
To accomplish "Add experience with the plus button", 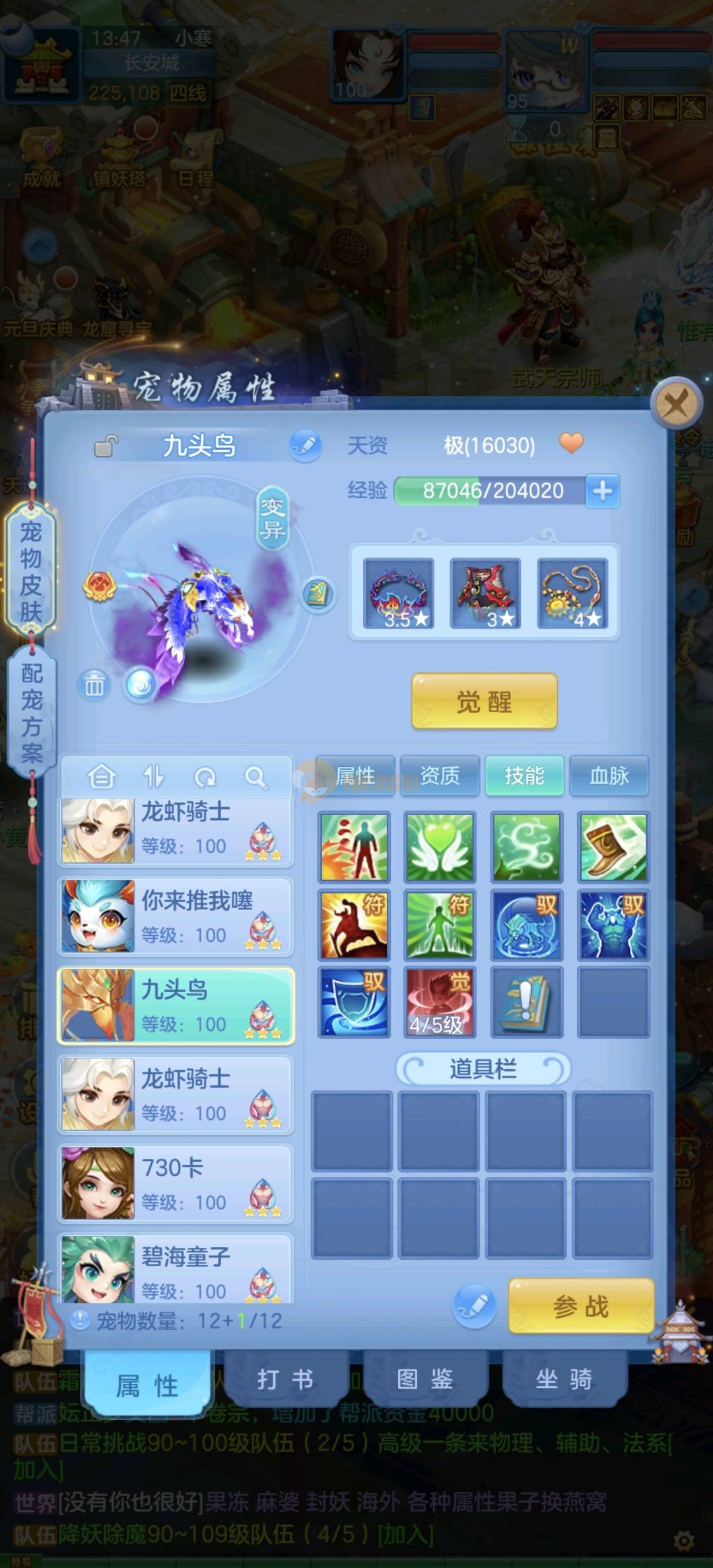I will pos(602,491).
